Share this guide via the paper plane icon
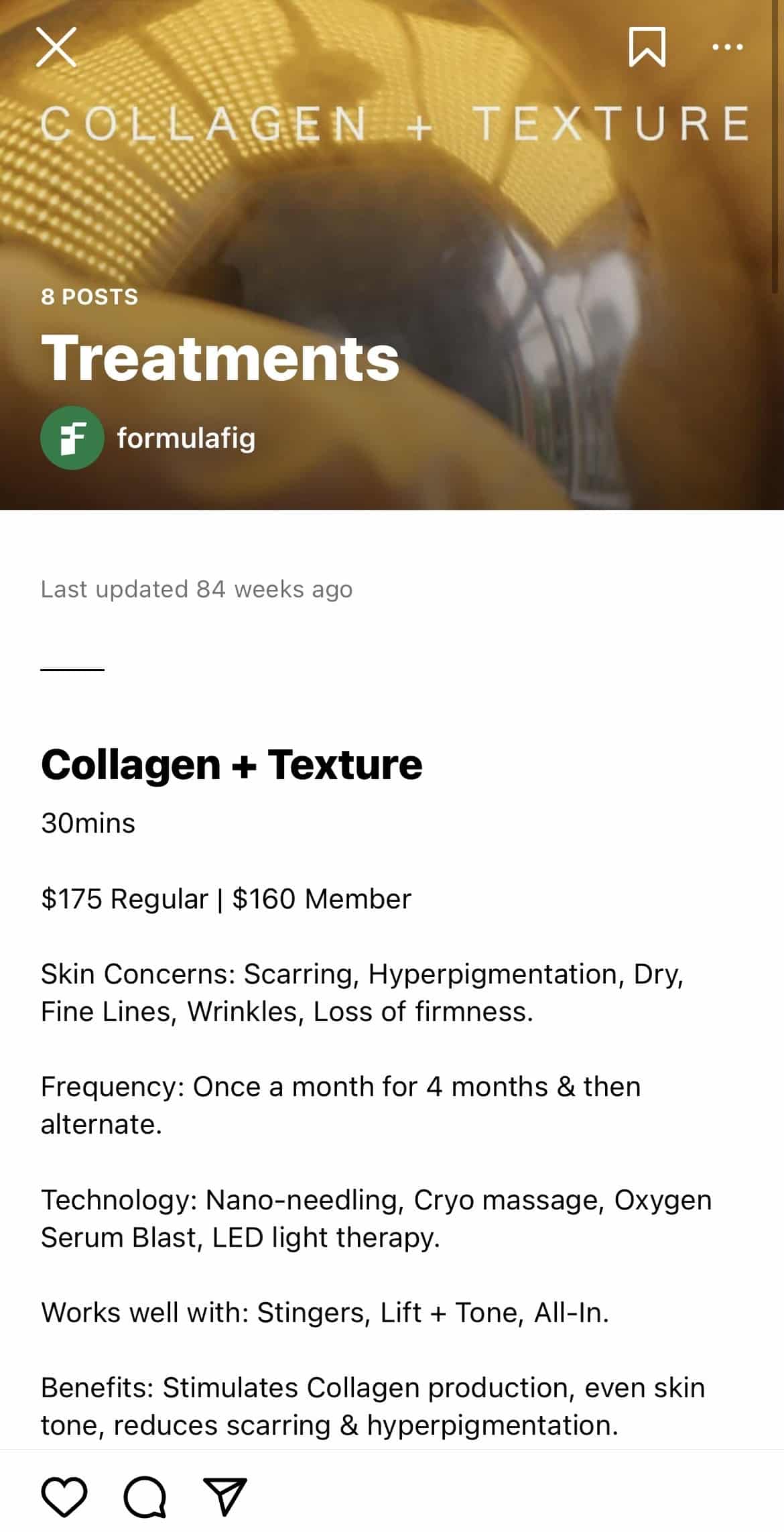Image resolution: width=784 pixels, height=1532 pixels. (x=225, y=1496)
